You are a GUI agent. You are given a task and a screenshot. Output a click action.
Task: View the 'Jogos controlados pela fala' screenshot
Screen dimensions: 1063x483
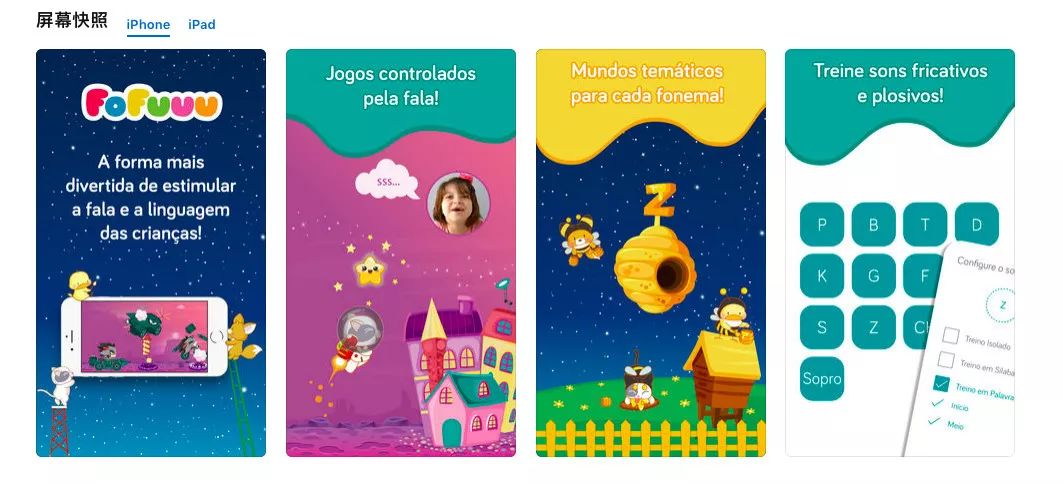pos(401,253)
